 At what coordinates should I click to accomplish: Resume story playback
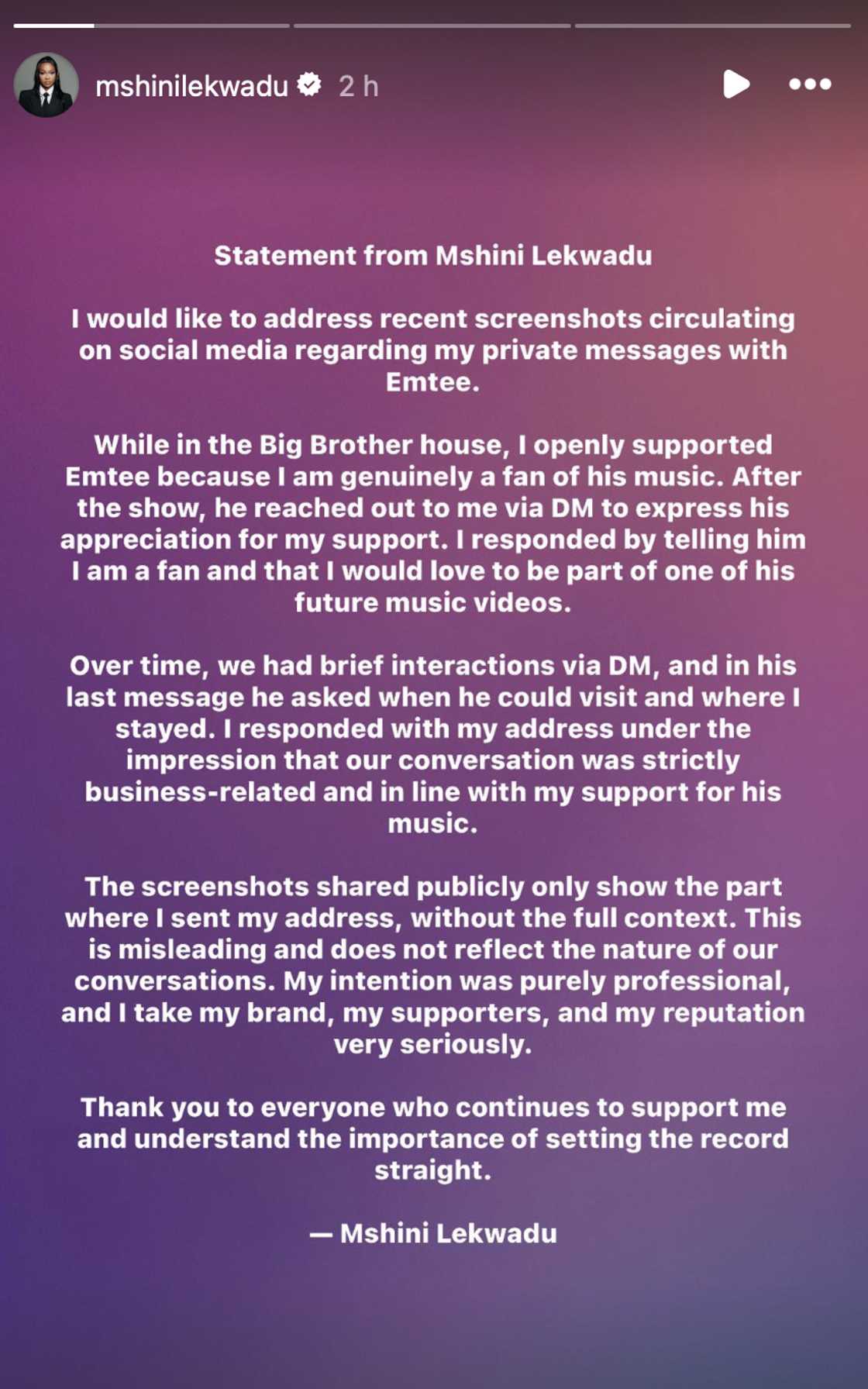coord(735,84)
